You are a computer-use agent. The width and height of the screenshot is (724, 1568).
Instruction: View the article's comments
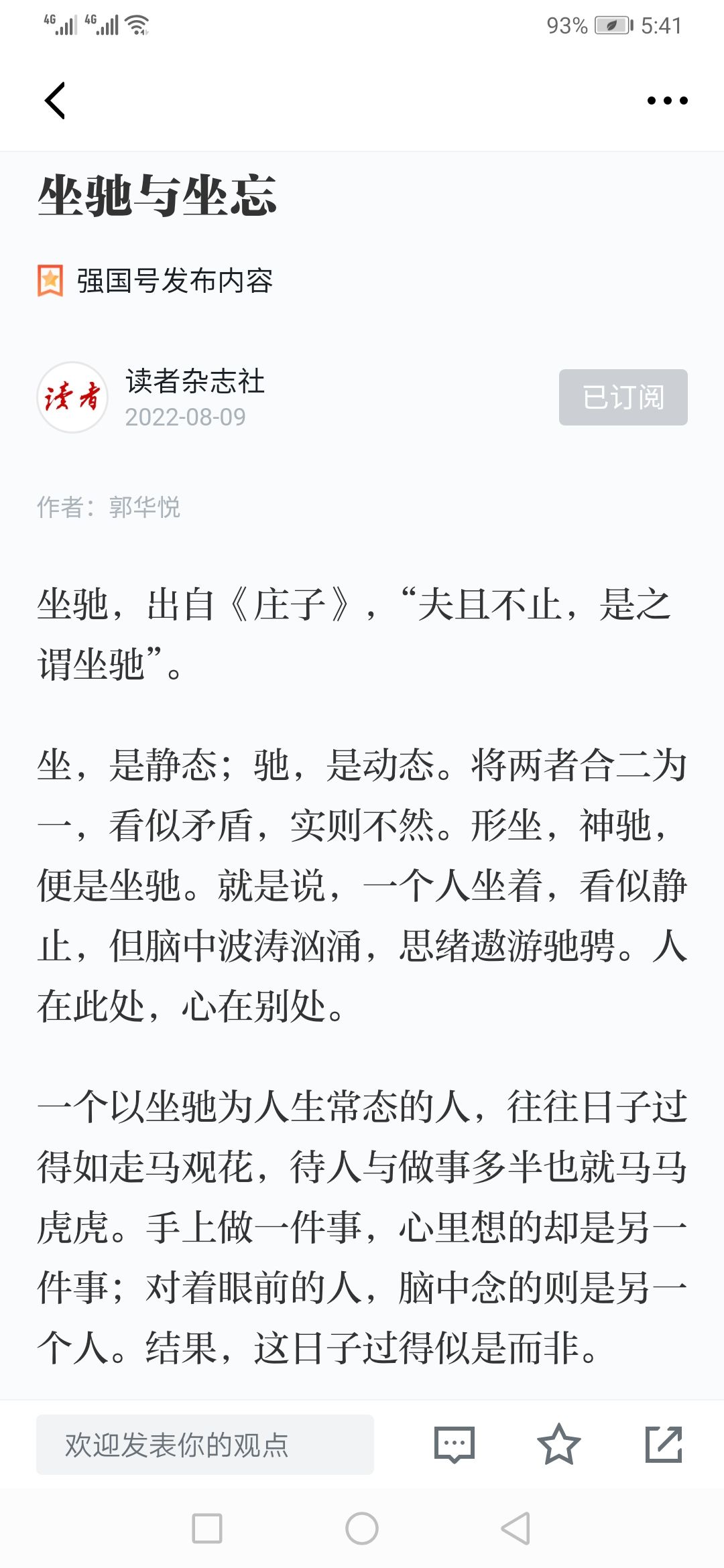(455, 1445)
